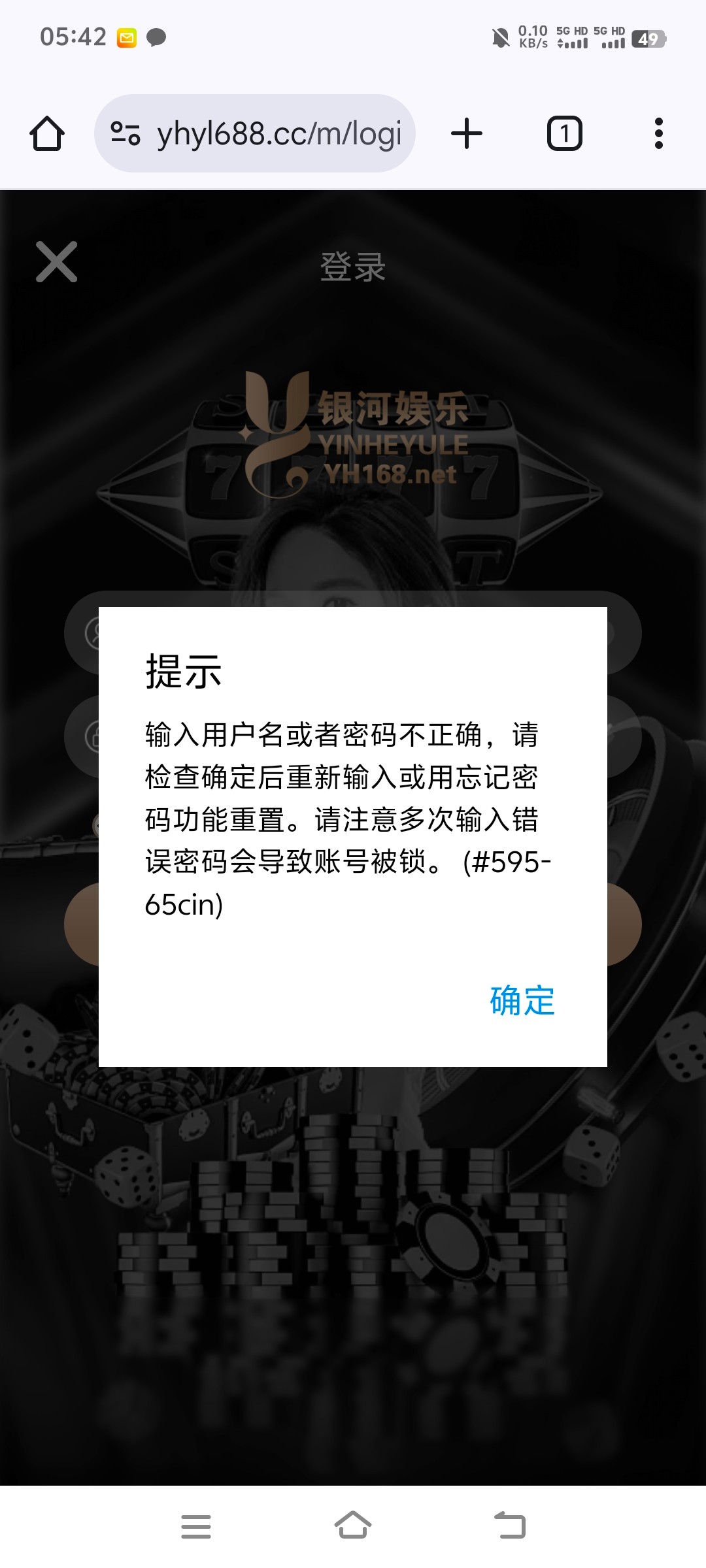The width and height of the screenshot is (706, 1568).
Task: Go back with system back button
Action: click(x=510, y=1526)
